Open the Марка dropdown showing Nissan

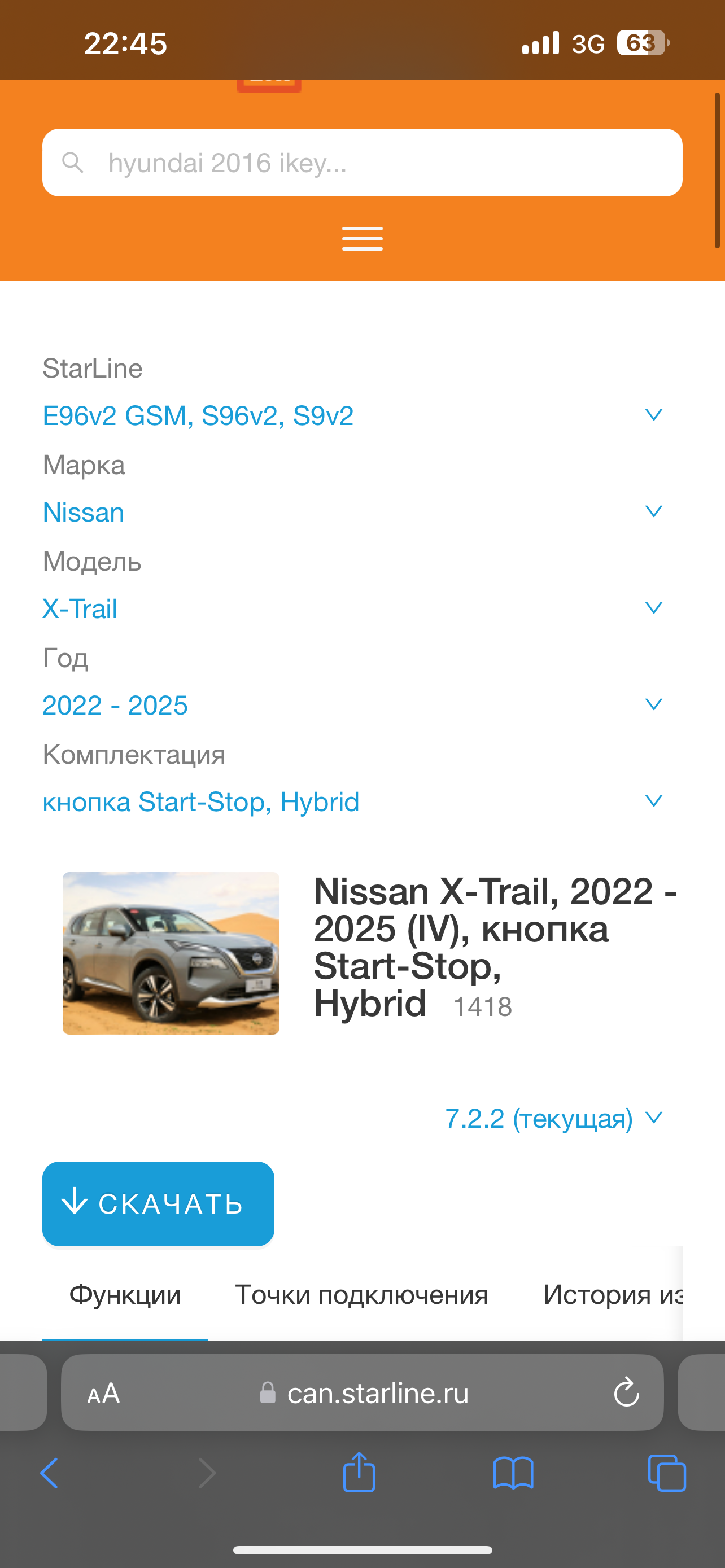352,512
